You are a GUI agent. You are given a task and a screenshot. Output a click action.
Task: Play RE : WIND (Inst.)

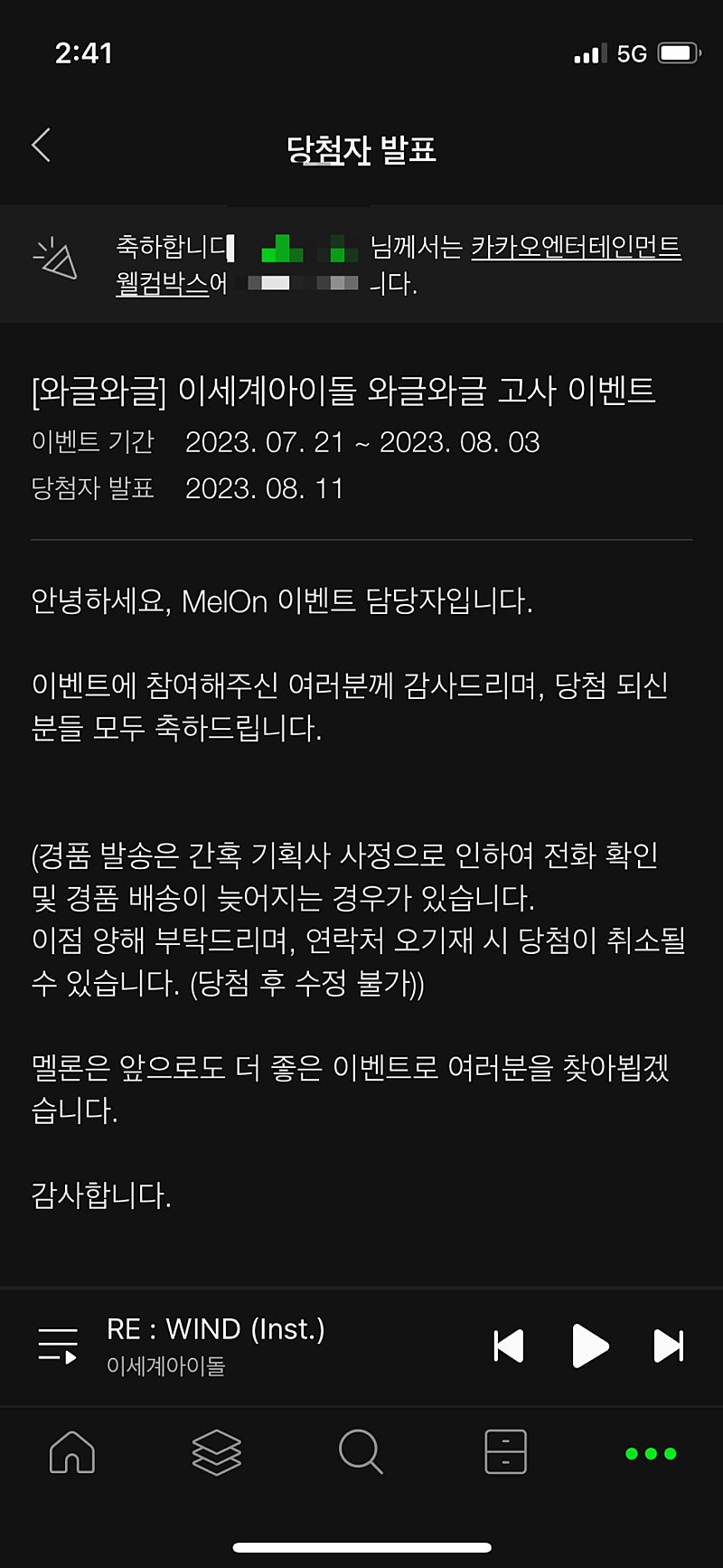coord(590,1346)
